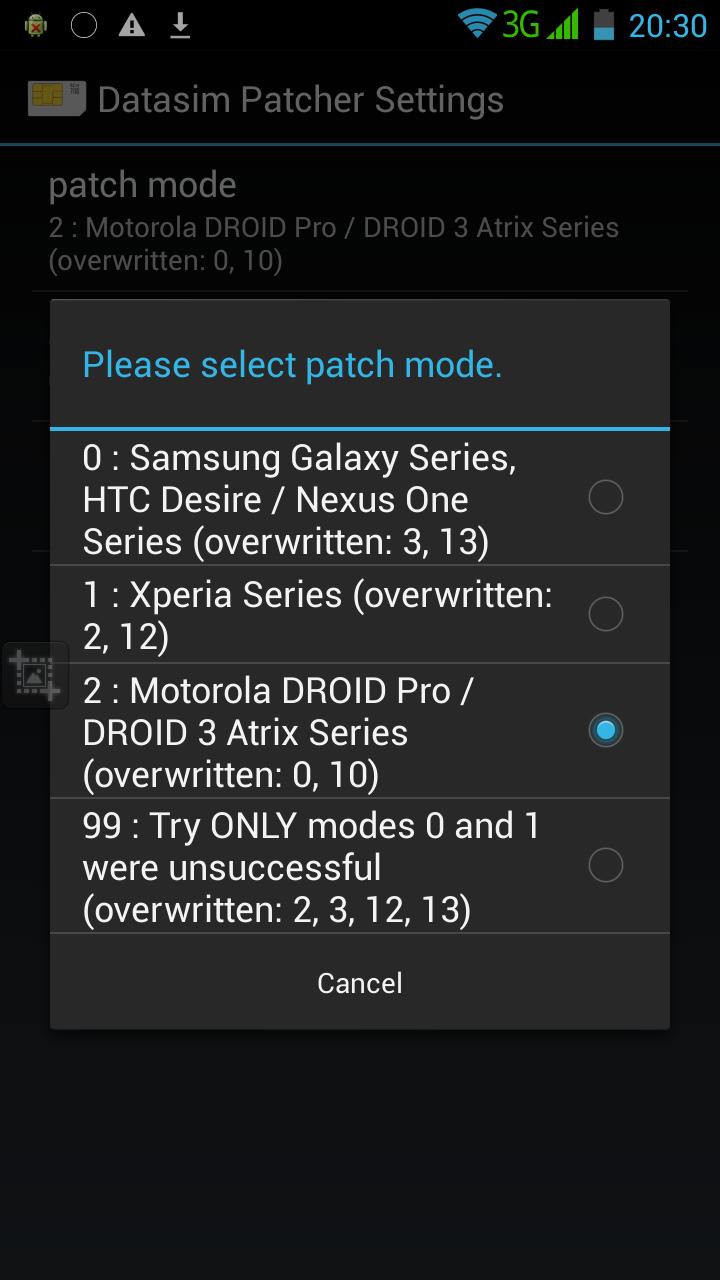Tap the floating screenshot capture icon
The height and width of the screenshot is (1280, 720).
tap(35, 675)
